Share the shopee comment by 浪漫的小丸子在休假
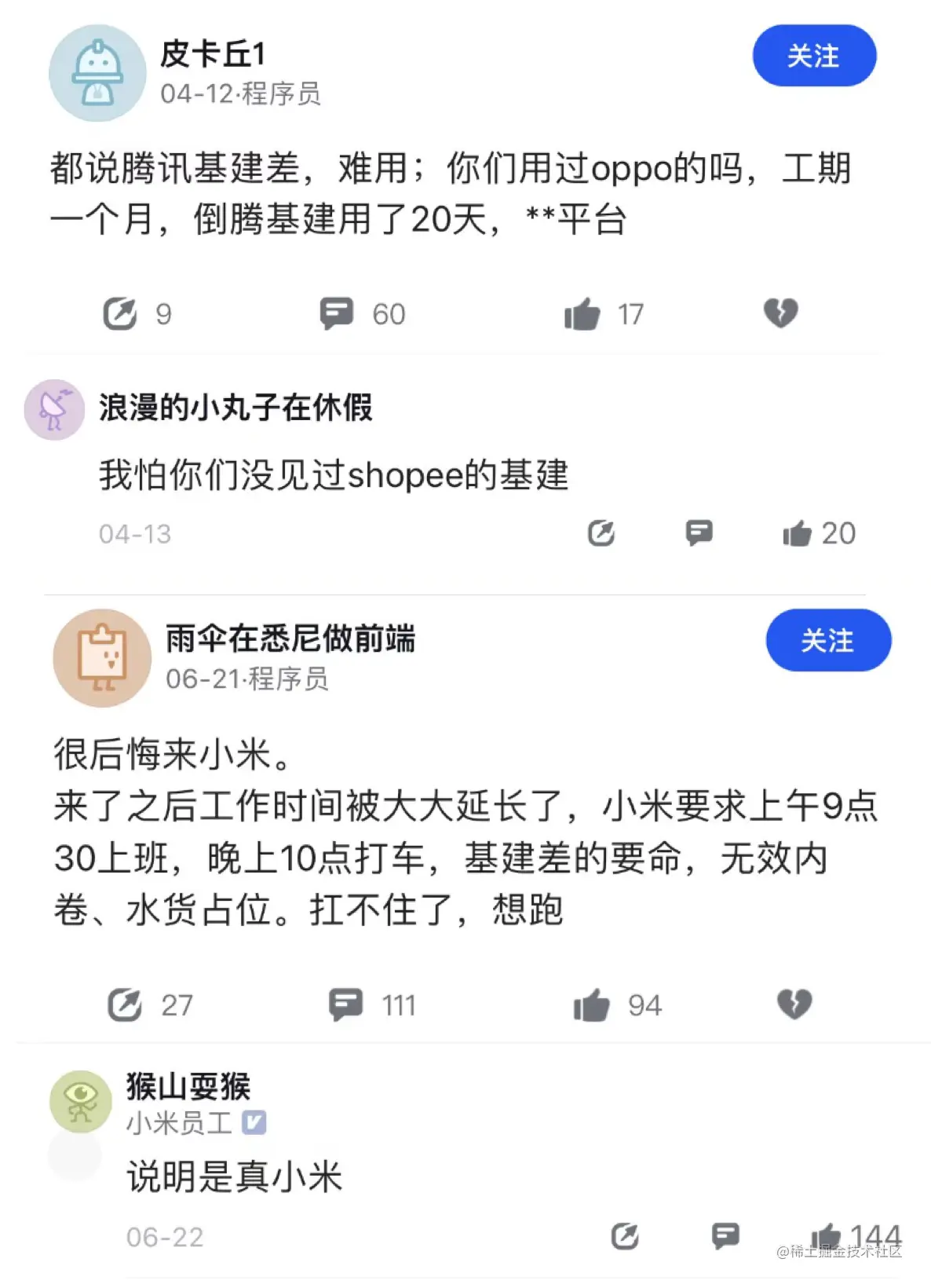The image size is (931, 1288). click(x=601, y=533)
